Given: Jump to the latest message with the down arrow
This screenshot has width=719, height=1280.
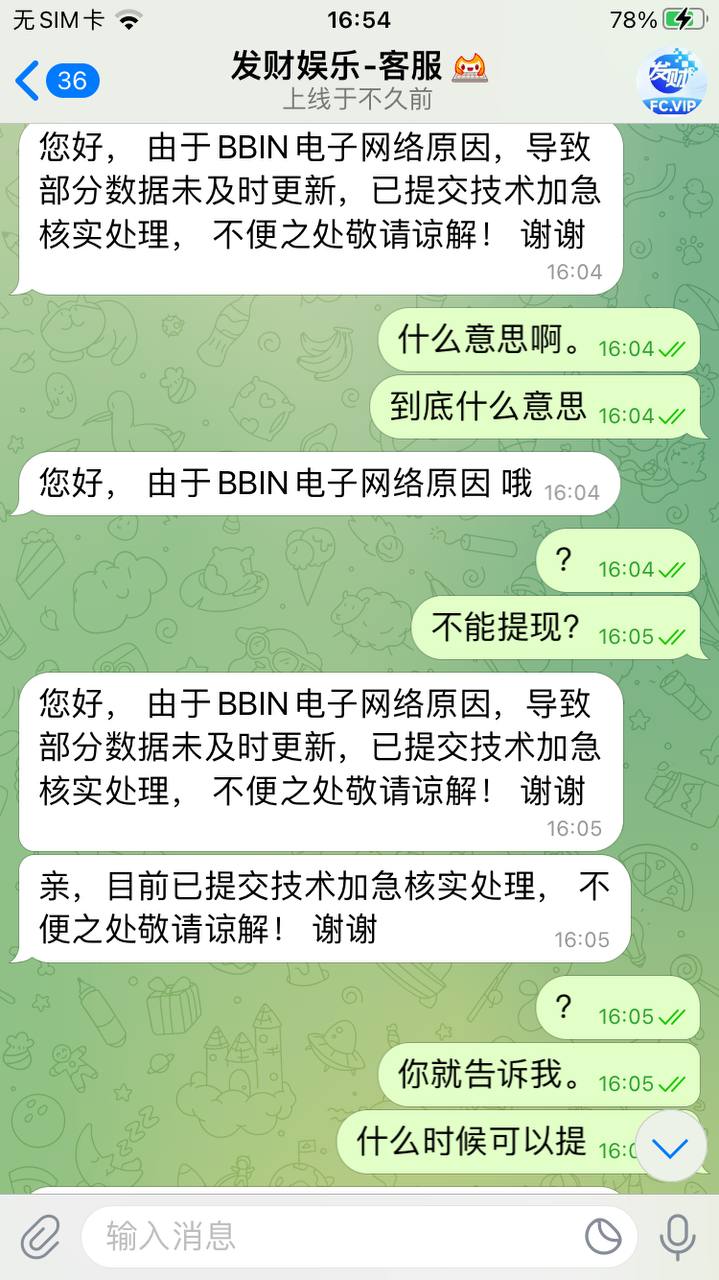Looking at the screenshot, I should pos(670,1147).
